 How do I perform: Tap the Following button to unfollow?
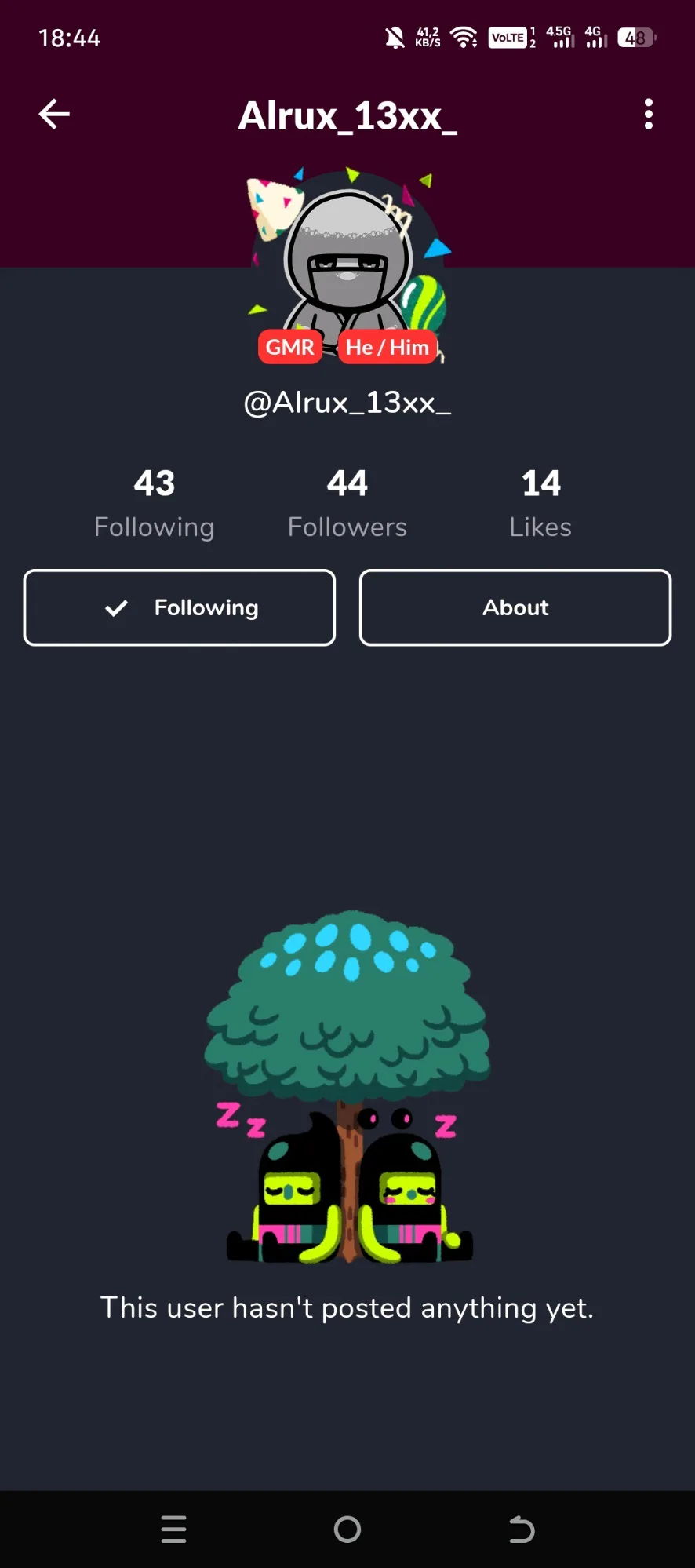tap(180, 607)
